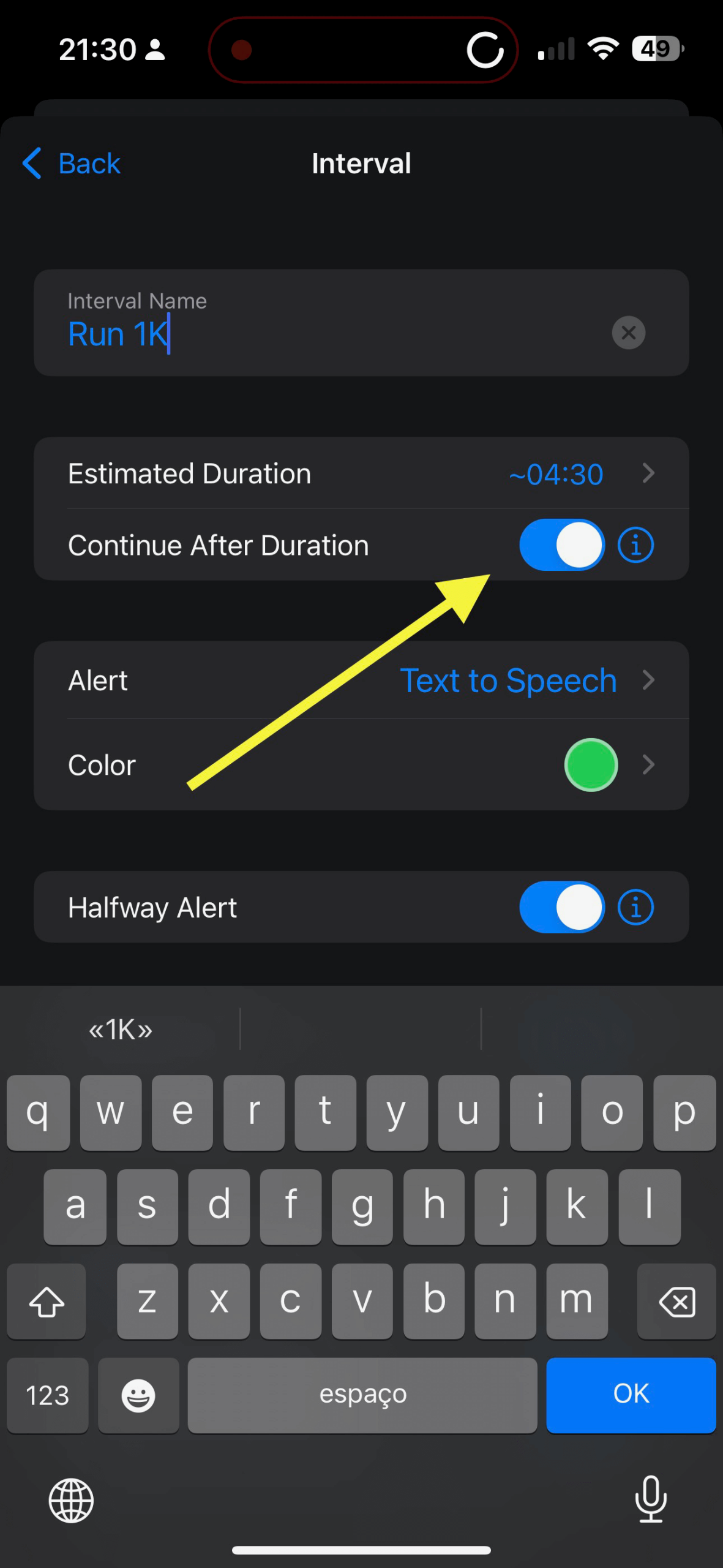Switch keyboard to 123 numbers

click(x=47, y=1396)
